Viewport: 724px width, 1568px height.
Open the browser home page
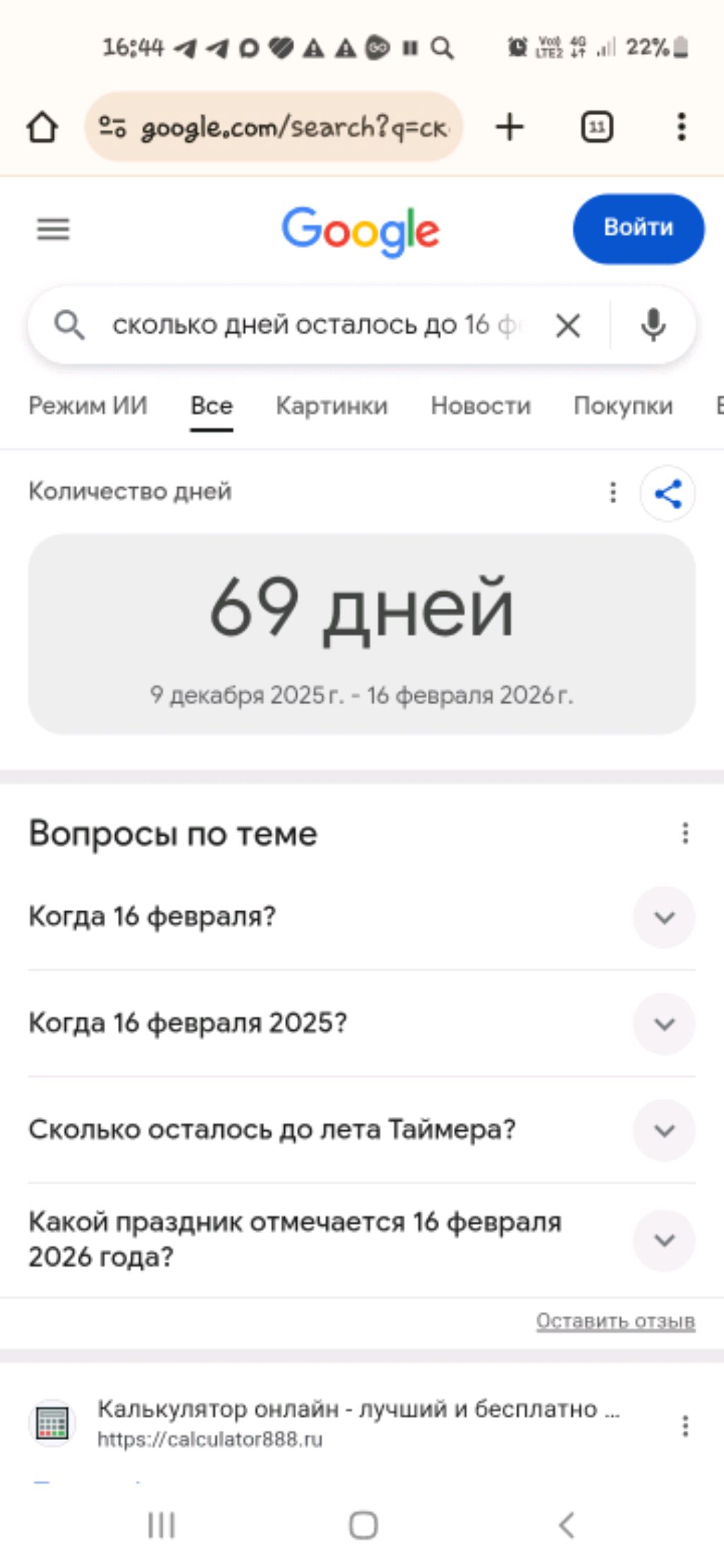(x=42, y=128)
